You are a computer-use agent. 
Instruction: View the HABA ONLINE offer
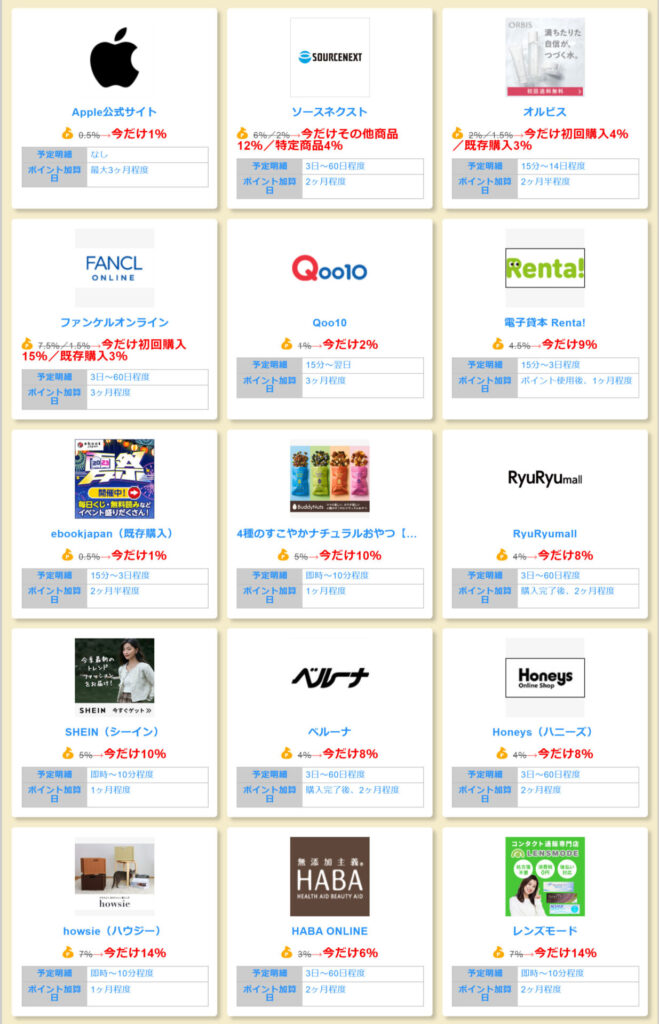click(329, 931)
